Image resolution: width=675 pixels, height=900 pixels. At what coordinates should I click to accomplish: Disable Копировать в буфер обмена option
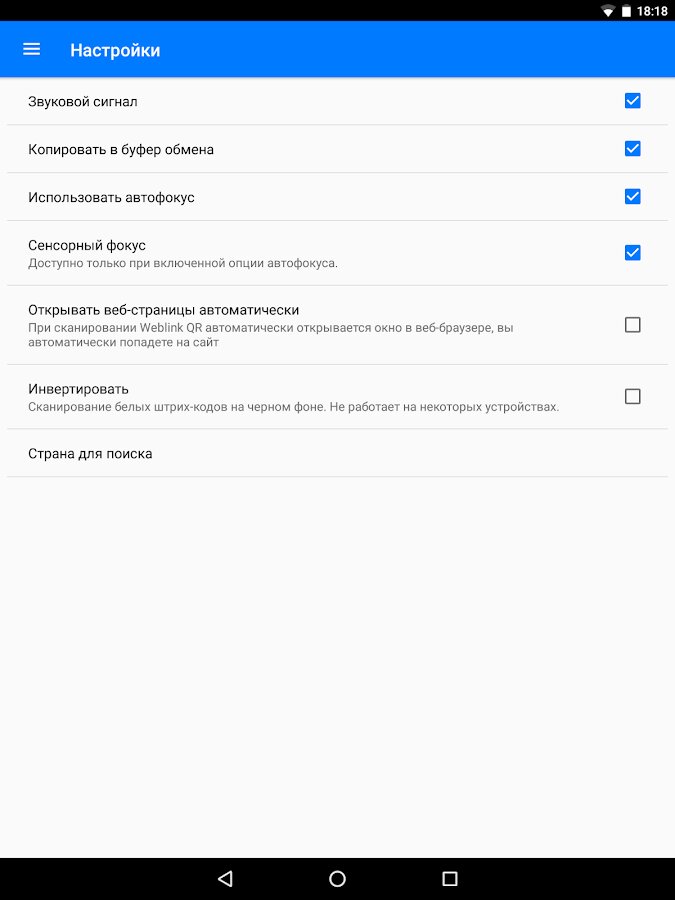[632, 149]
